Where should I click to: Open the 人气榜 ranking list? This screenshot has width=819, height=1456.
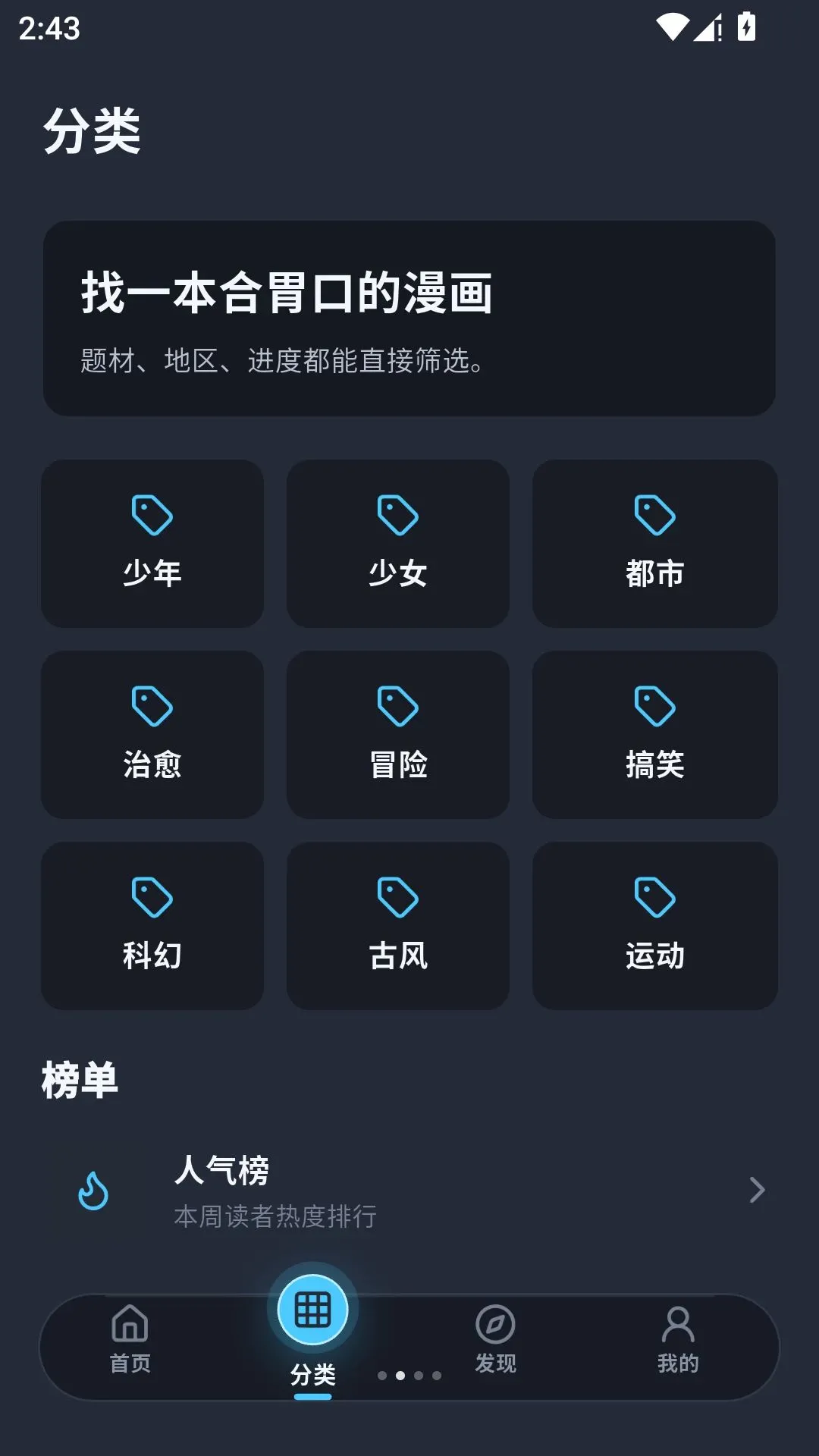pyautogui.click(x=409, y=1190)
